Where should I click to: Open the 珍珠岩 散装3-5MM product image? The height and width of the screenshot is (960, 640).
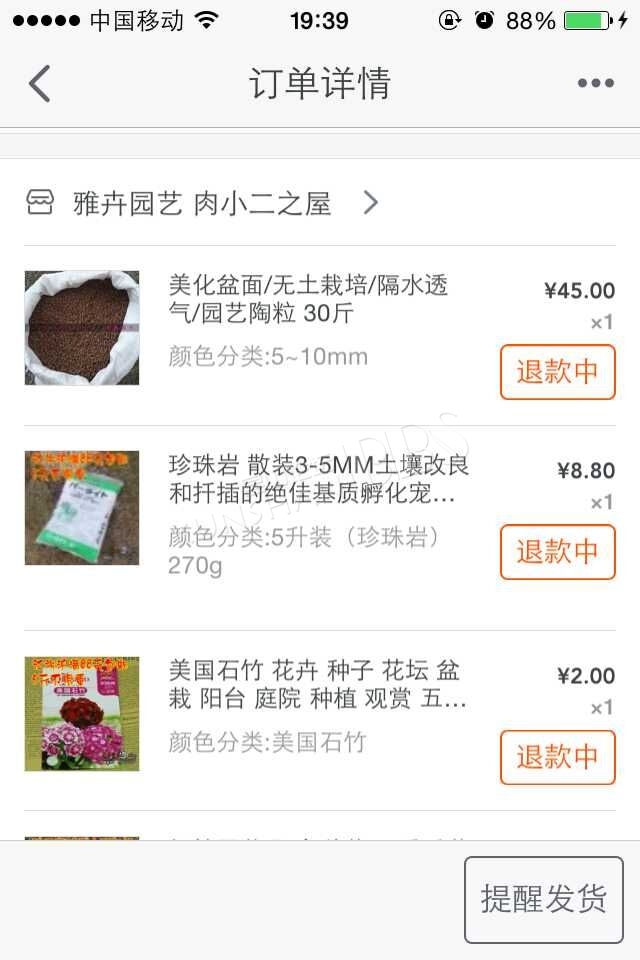82,508
